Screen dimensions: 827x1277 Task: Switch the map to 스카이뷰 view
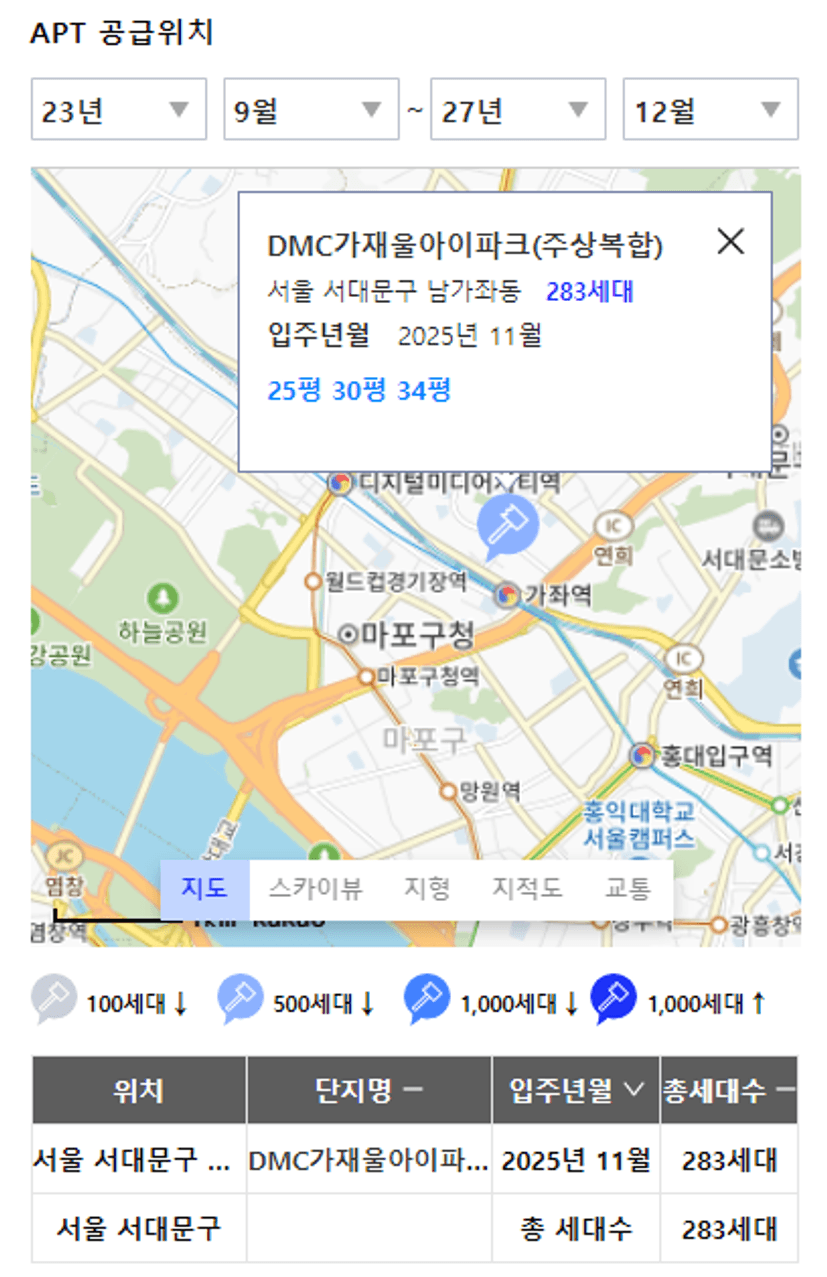[315, 888]
